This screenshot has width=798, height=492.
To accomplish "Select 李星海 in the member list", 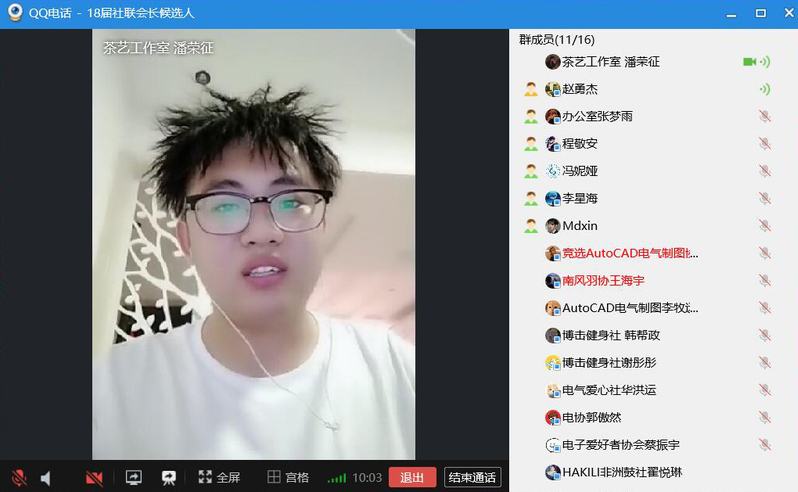I will [580, 199].
